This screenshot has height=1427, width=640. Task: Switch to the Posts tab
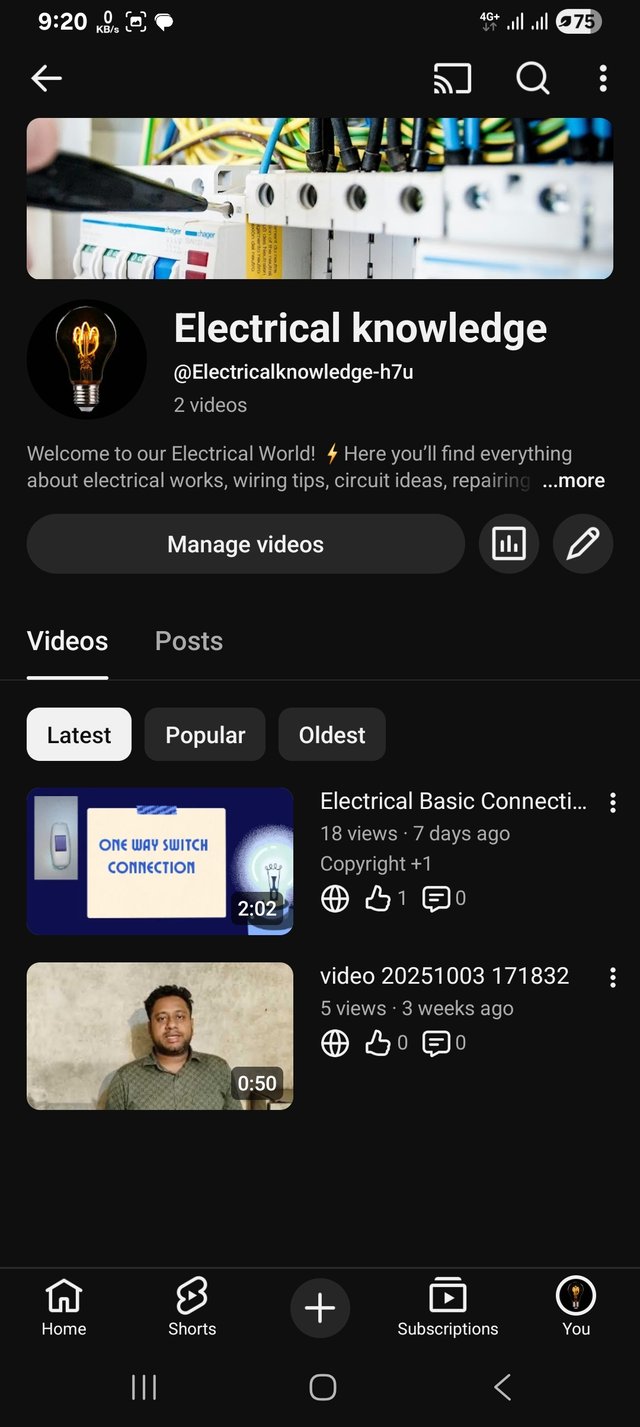point(189,641)
